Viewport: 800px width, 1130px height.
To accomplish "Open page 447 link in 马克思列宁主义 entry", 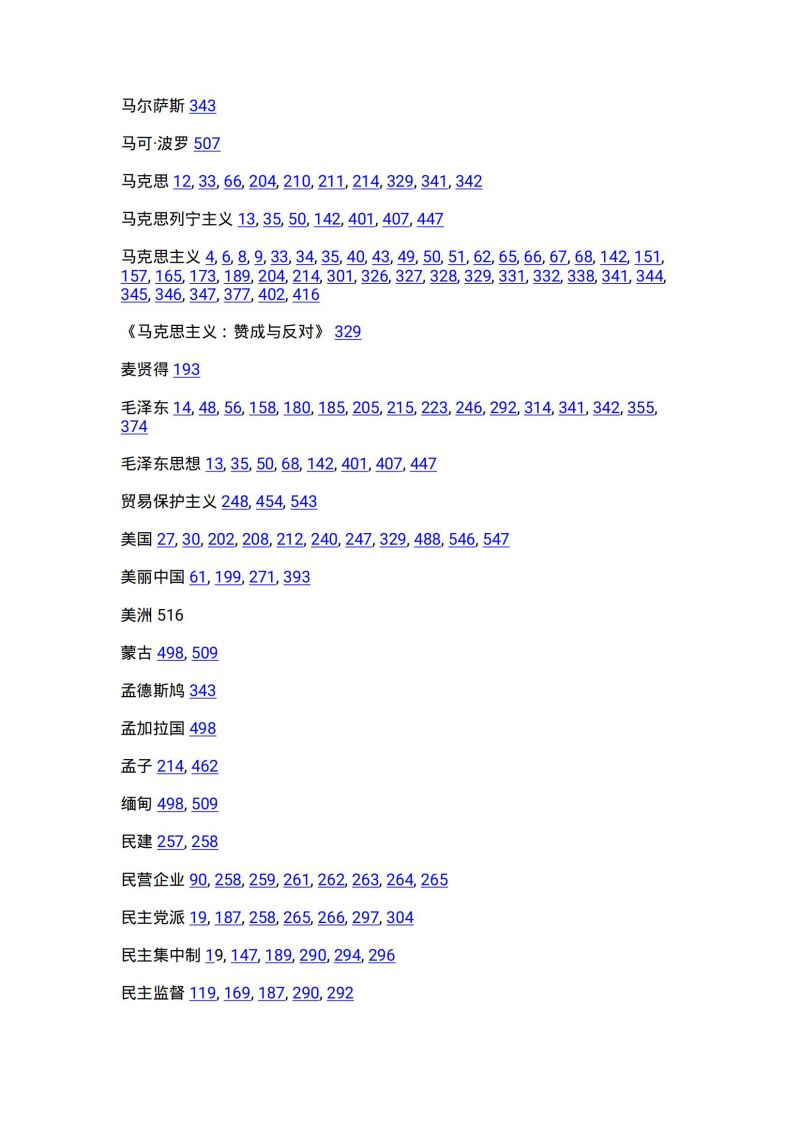I will pos(430,220).
